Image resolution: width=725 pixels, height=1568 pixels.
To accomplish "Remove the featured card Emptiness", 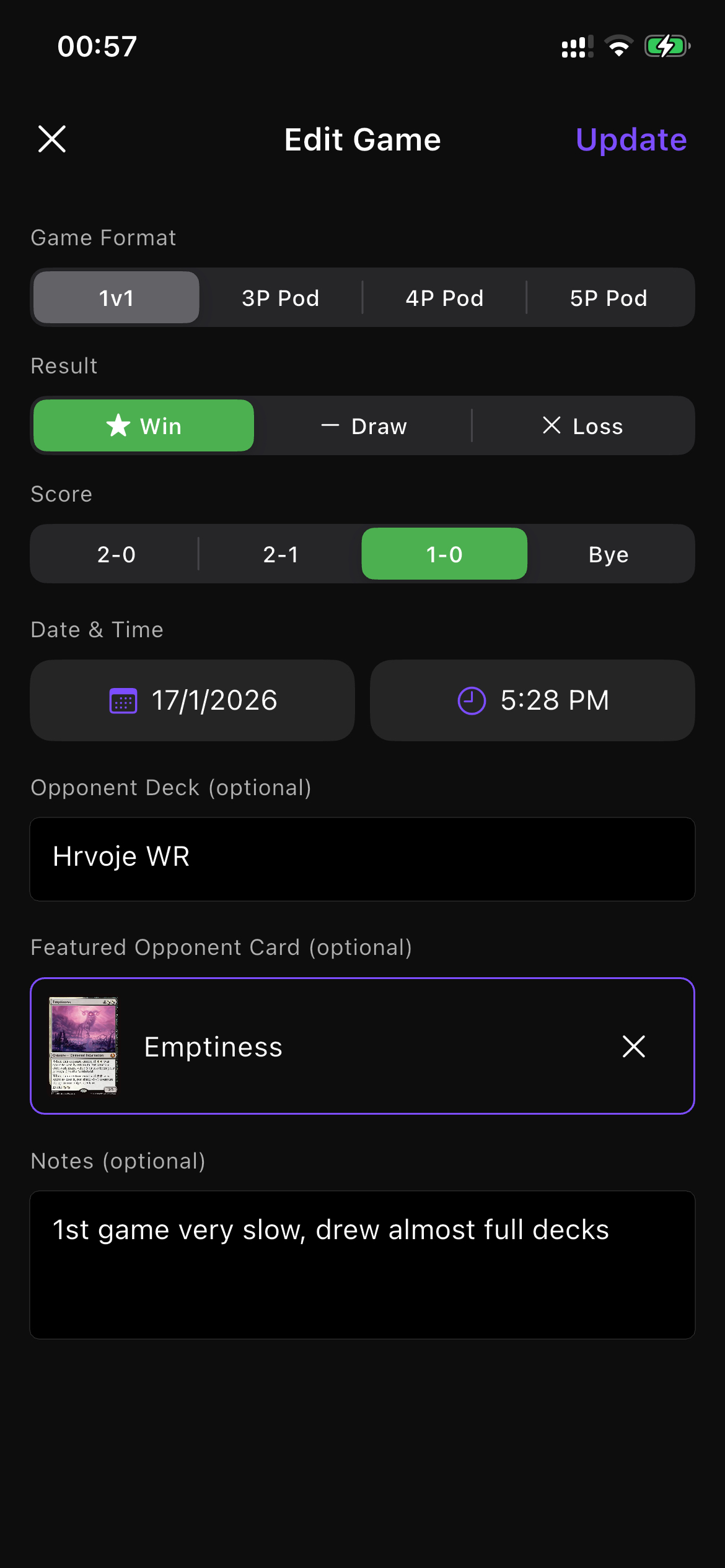I will [x=633, y=1047].
